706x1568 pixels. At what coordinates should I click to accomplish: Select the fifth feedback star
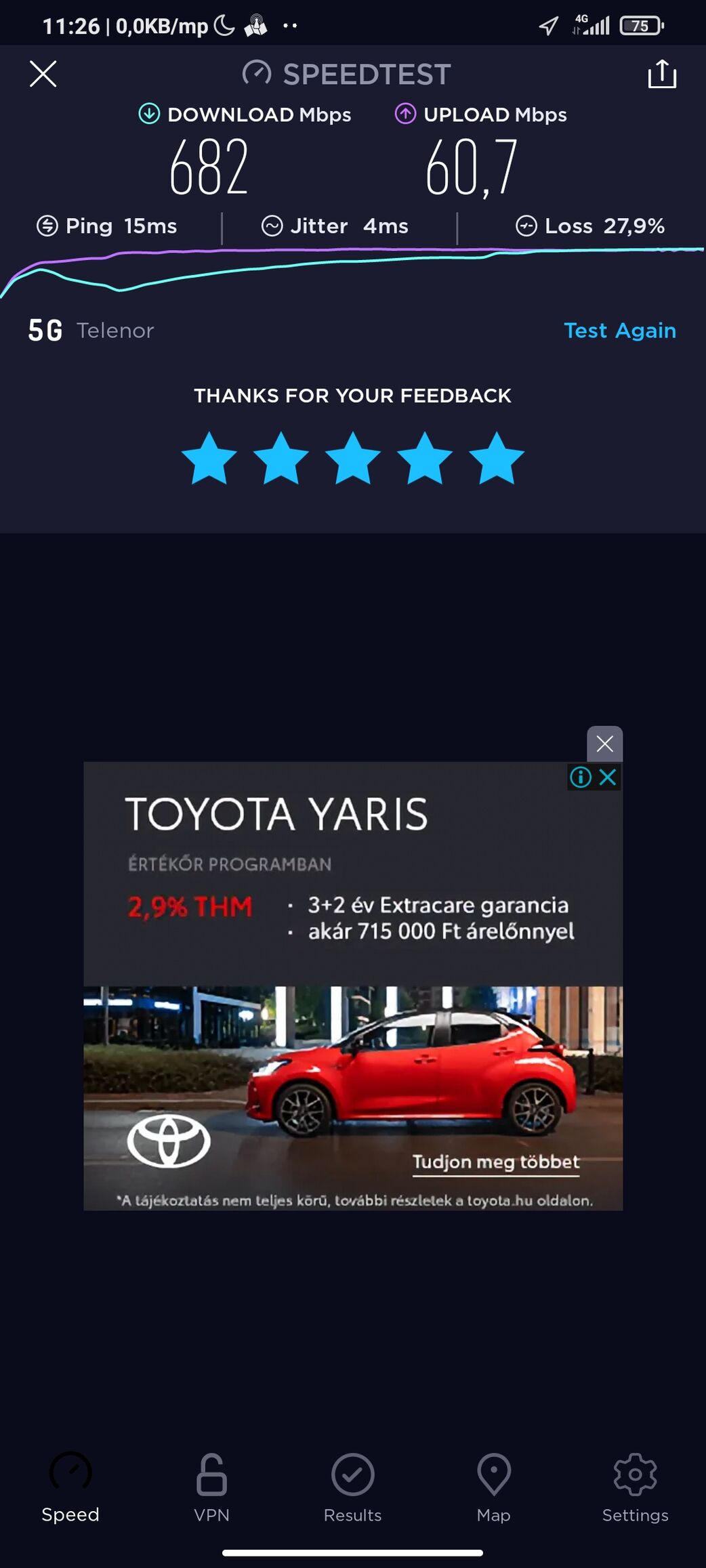[x=497, y=459]
